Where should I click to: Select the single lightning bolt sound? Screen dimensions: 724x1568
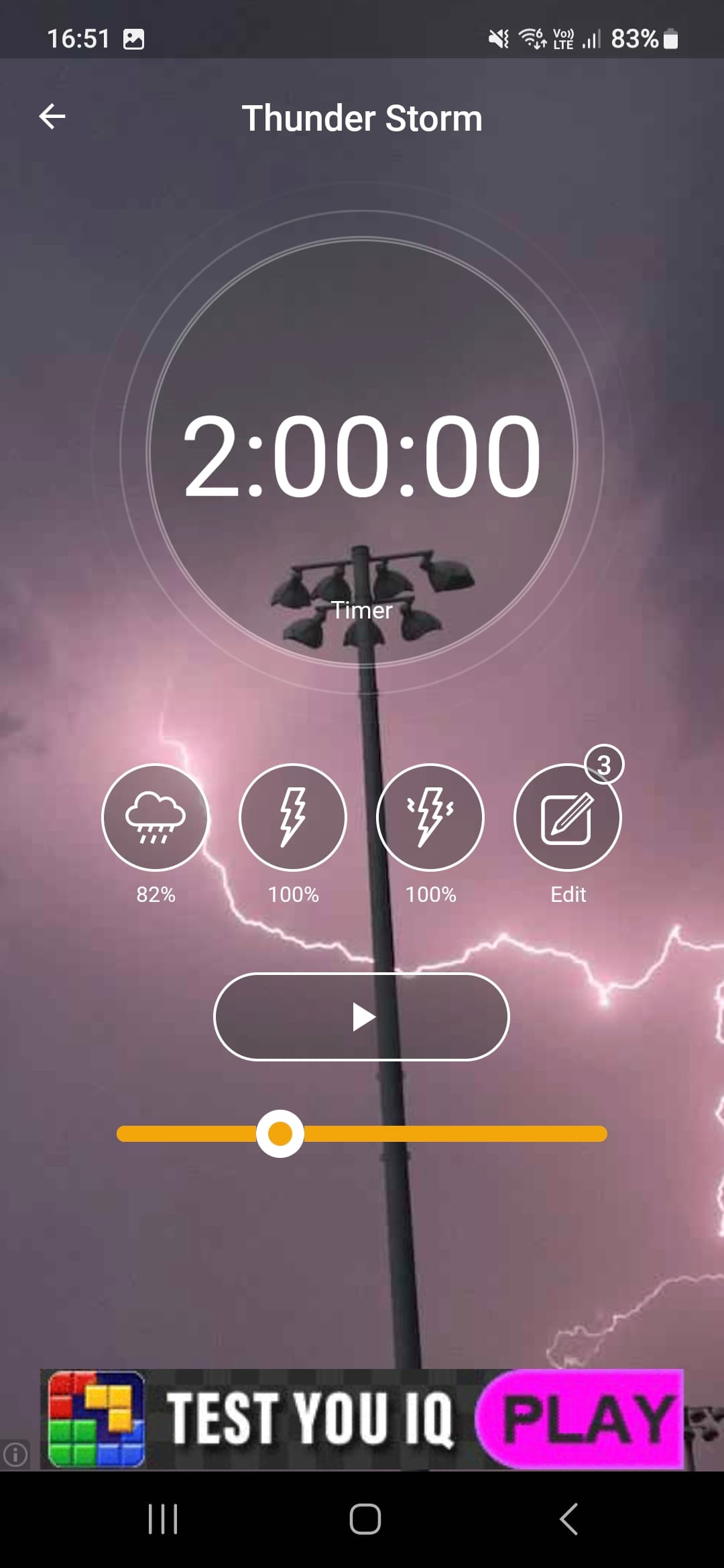(x=293, y=817)
